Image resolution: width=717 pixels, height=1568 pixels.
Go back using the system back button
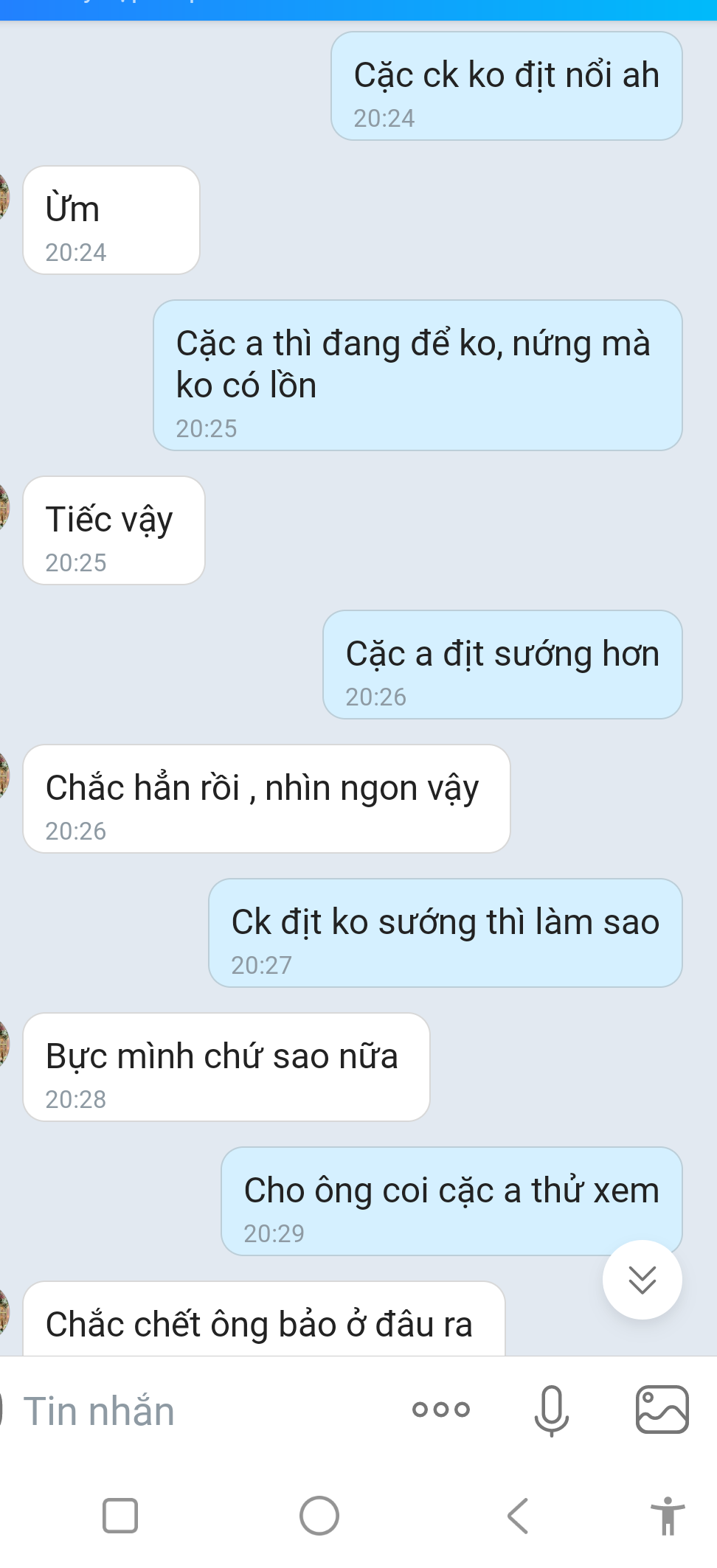tap(518, 1516)
